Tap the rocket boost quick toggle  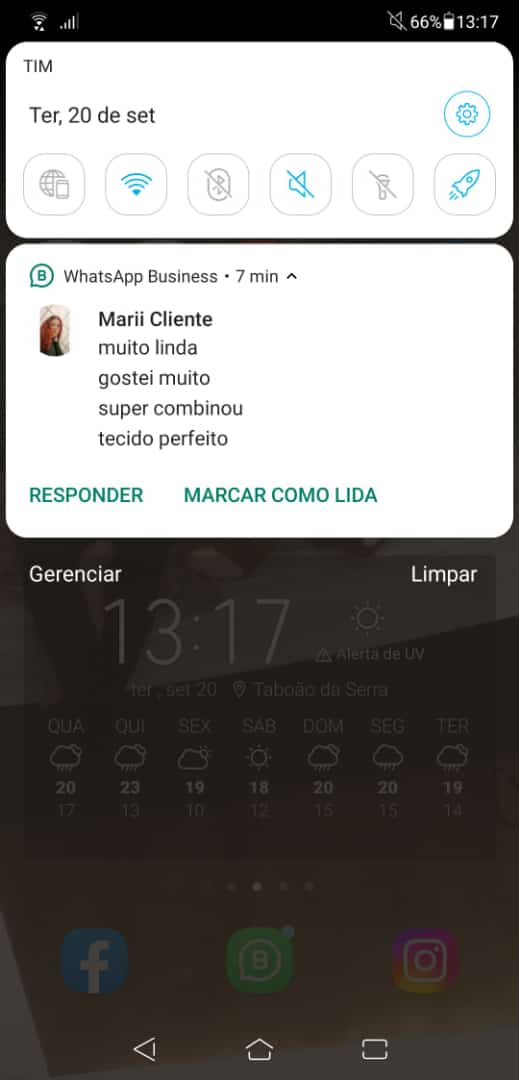point(465,184)
